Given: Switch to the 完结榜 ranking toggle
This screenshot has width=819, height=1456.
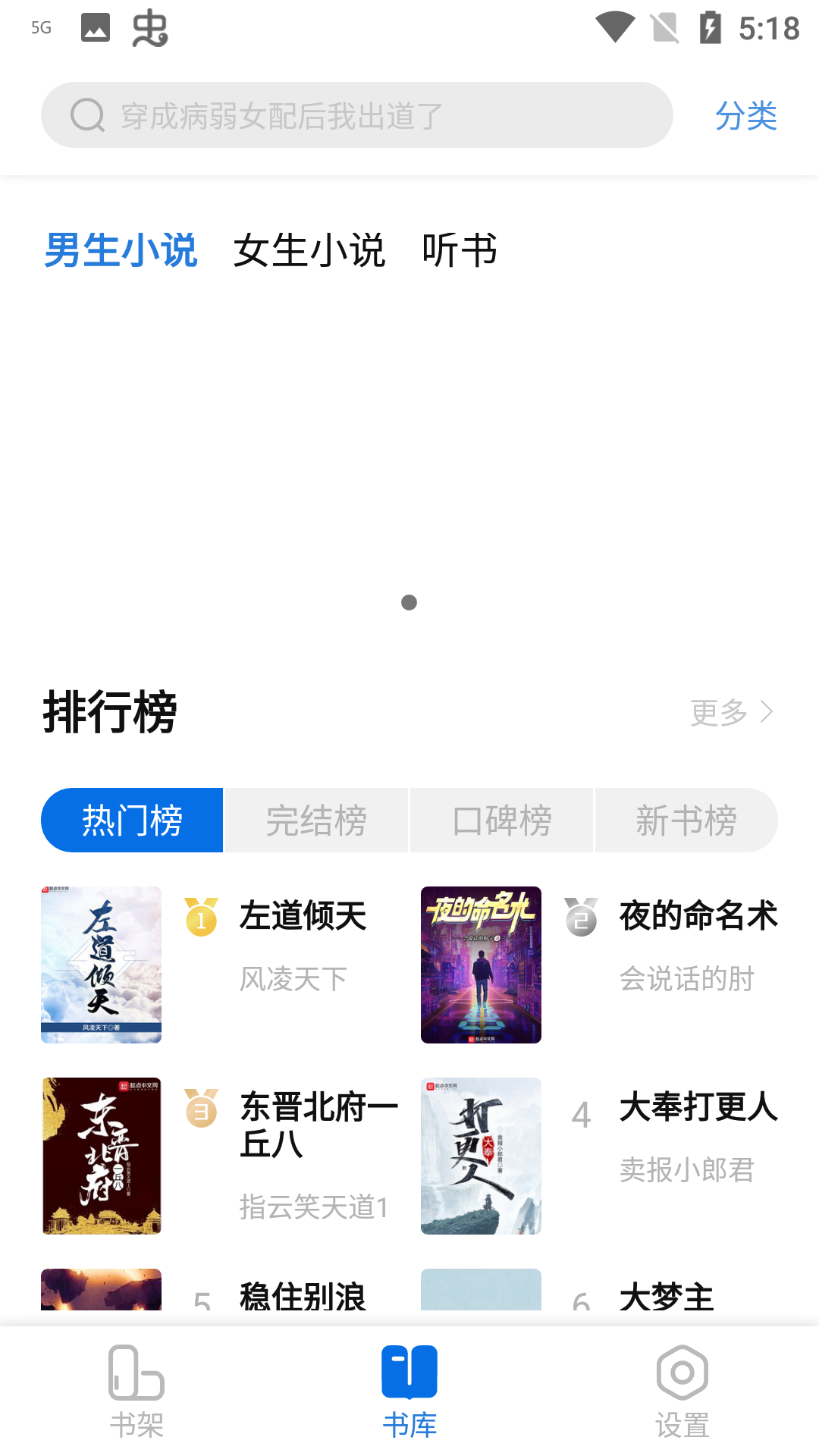Looking at the screenshot, I should pos(315,821).
